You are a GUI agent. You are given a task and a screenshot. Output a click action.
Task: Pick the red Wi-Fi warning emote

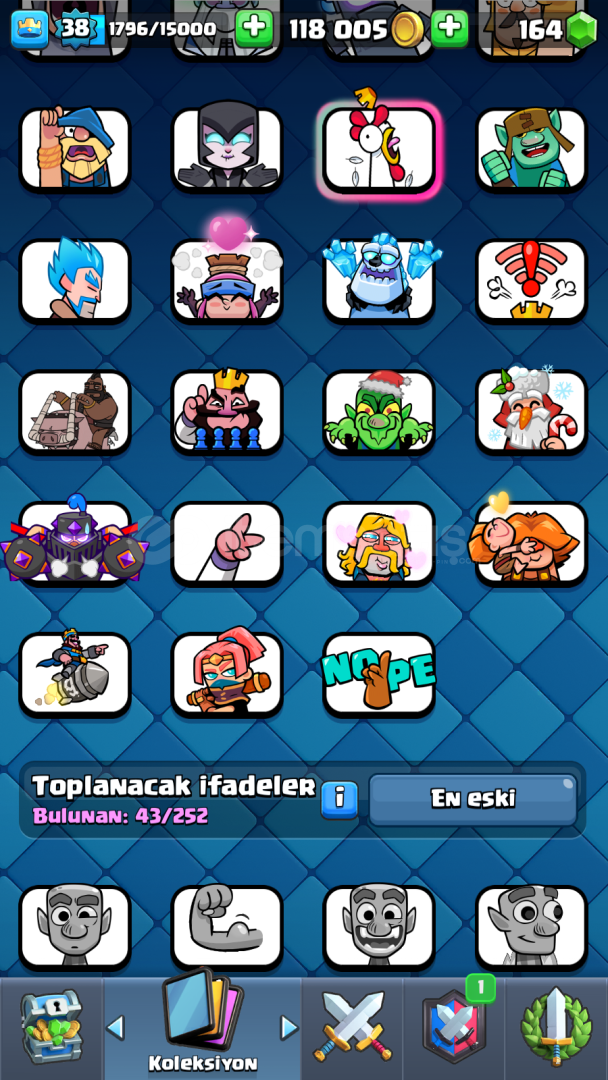(532, 281)
